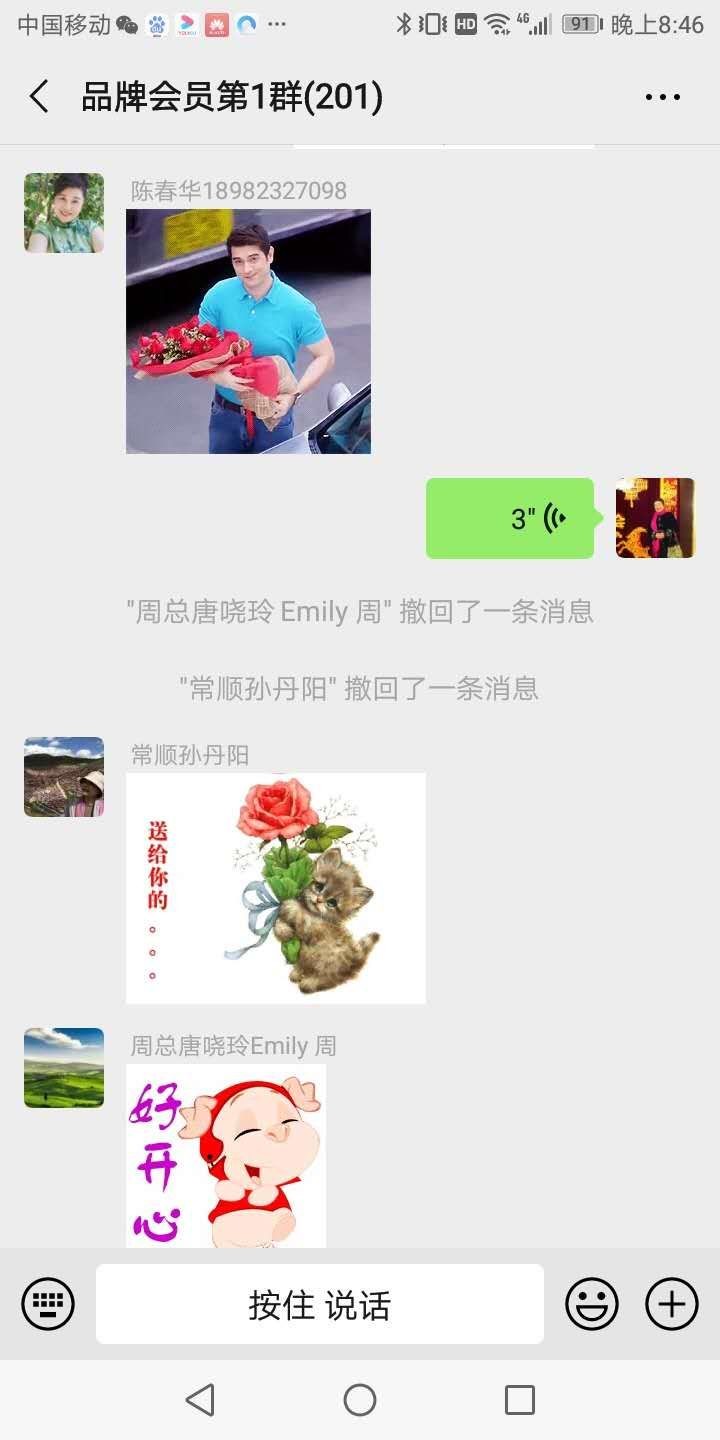
Task: Open 周总唐晓玲Emily 周's profile avatar
Action: [x=64, y=1068]
